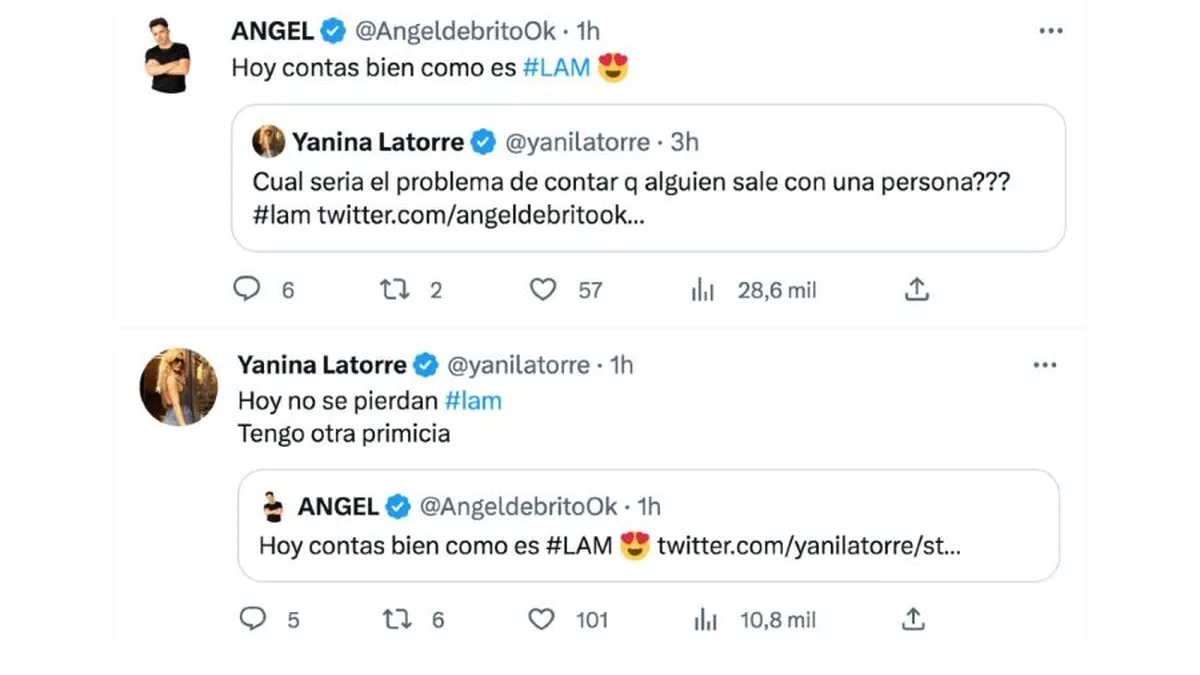Open the #lam hashtag in Yanina's tweet
Viewport: 1200px width, 675px height.
point(472,401)
